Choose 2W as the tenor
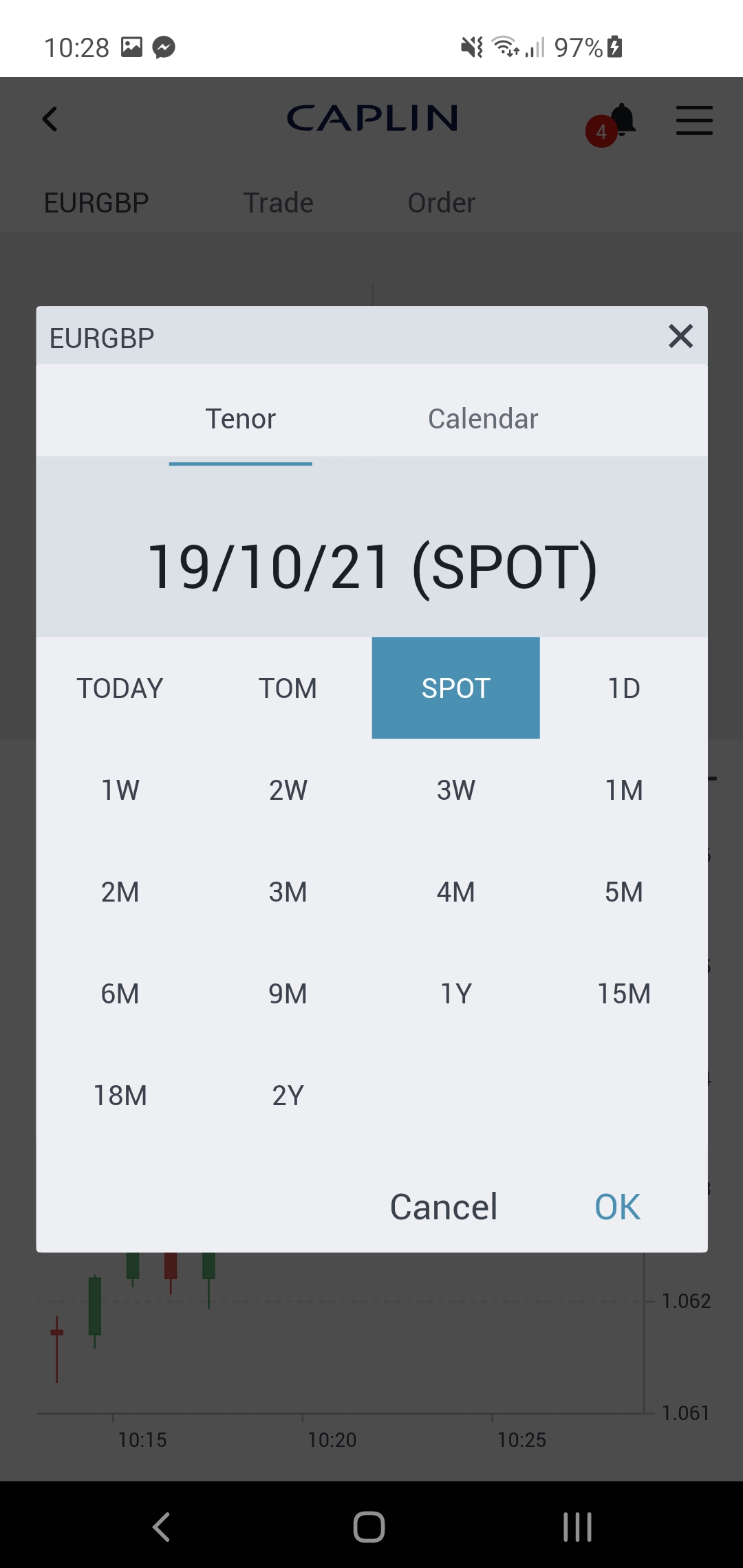743x1568 pixels. 288,790
